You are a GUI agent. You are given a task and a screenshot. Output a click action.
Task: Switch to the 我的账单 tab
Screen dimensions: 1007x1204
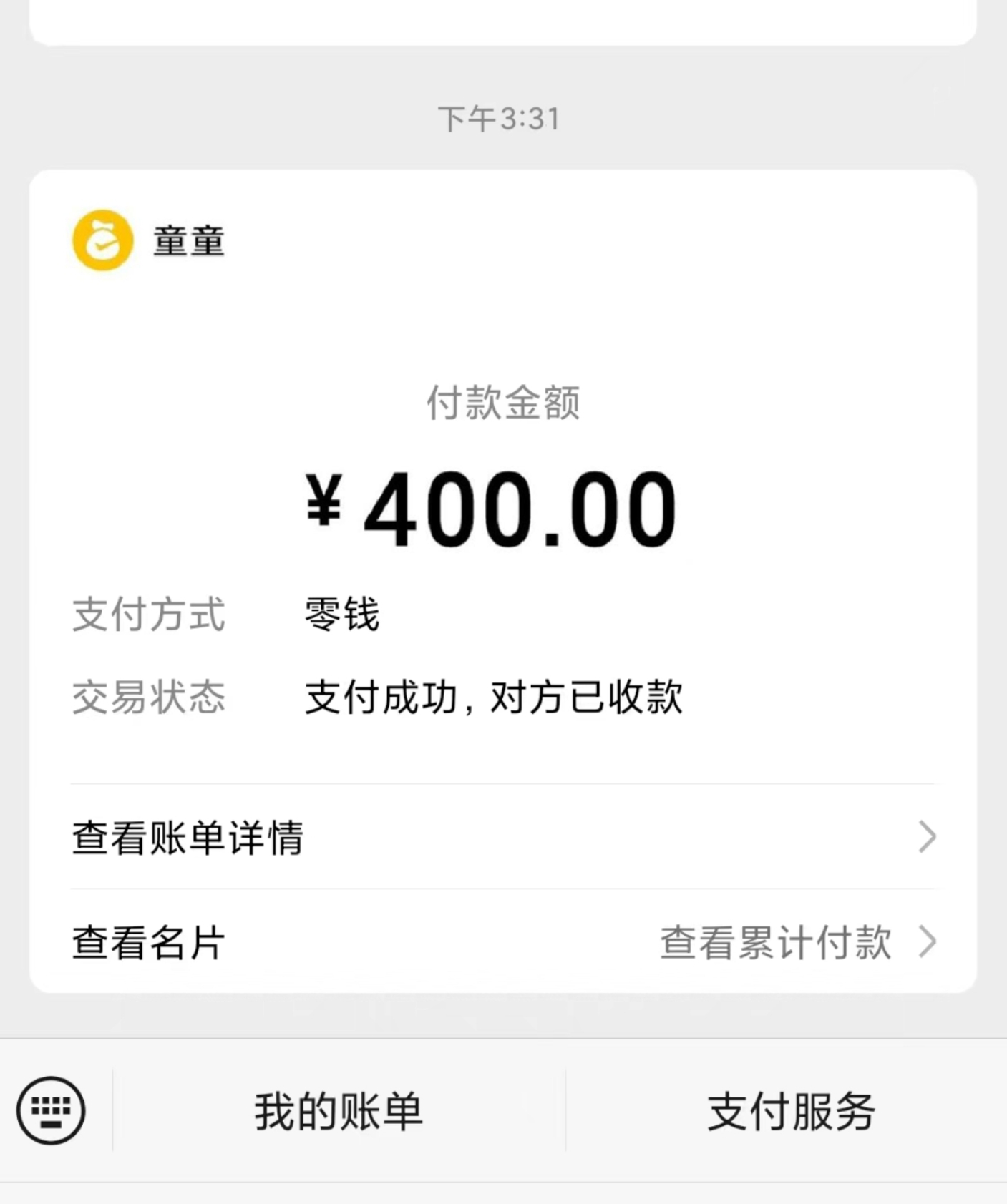[x=336, y=1109]
